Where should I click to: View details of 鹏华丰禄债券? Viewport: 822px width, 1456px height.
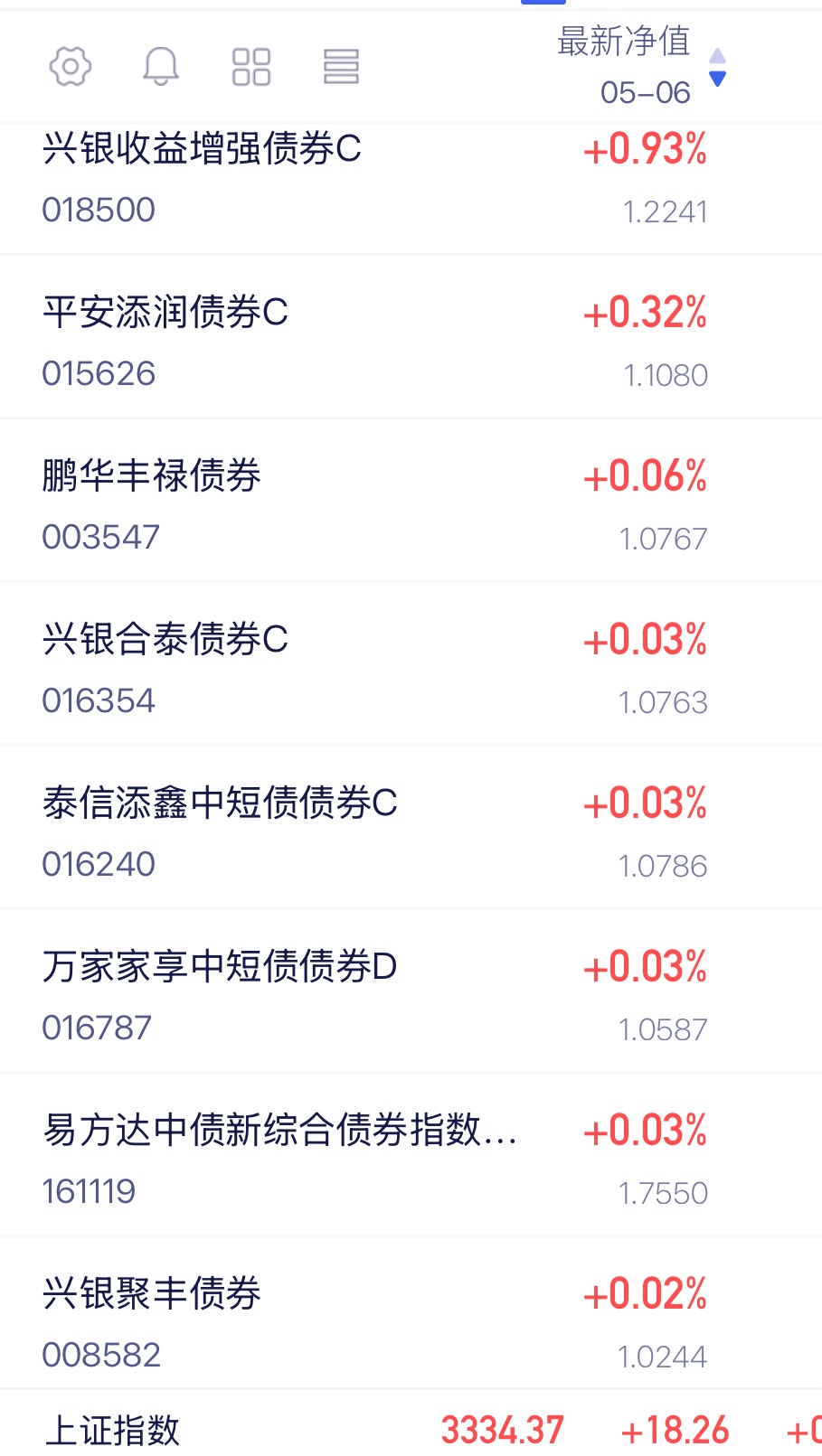click(x=411, y=501)
